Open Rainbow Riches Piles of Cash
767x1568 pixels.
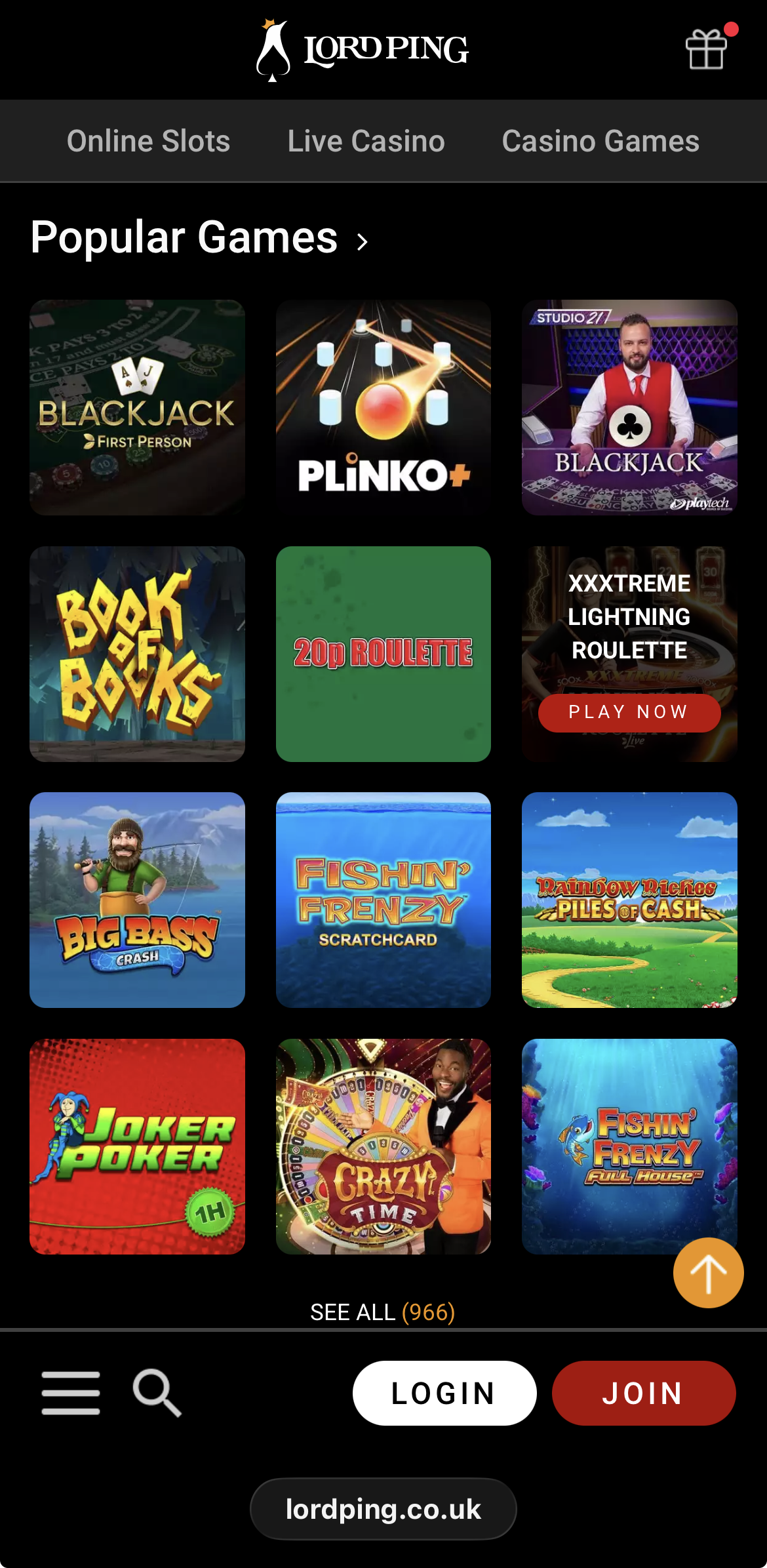[x=629, y=900]
